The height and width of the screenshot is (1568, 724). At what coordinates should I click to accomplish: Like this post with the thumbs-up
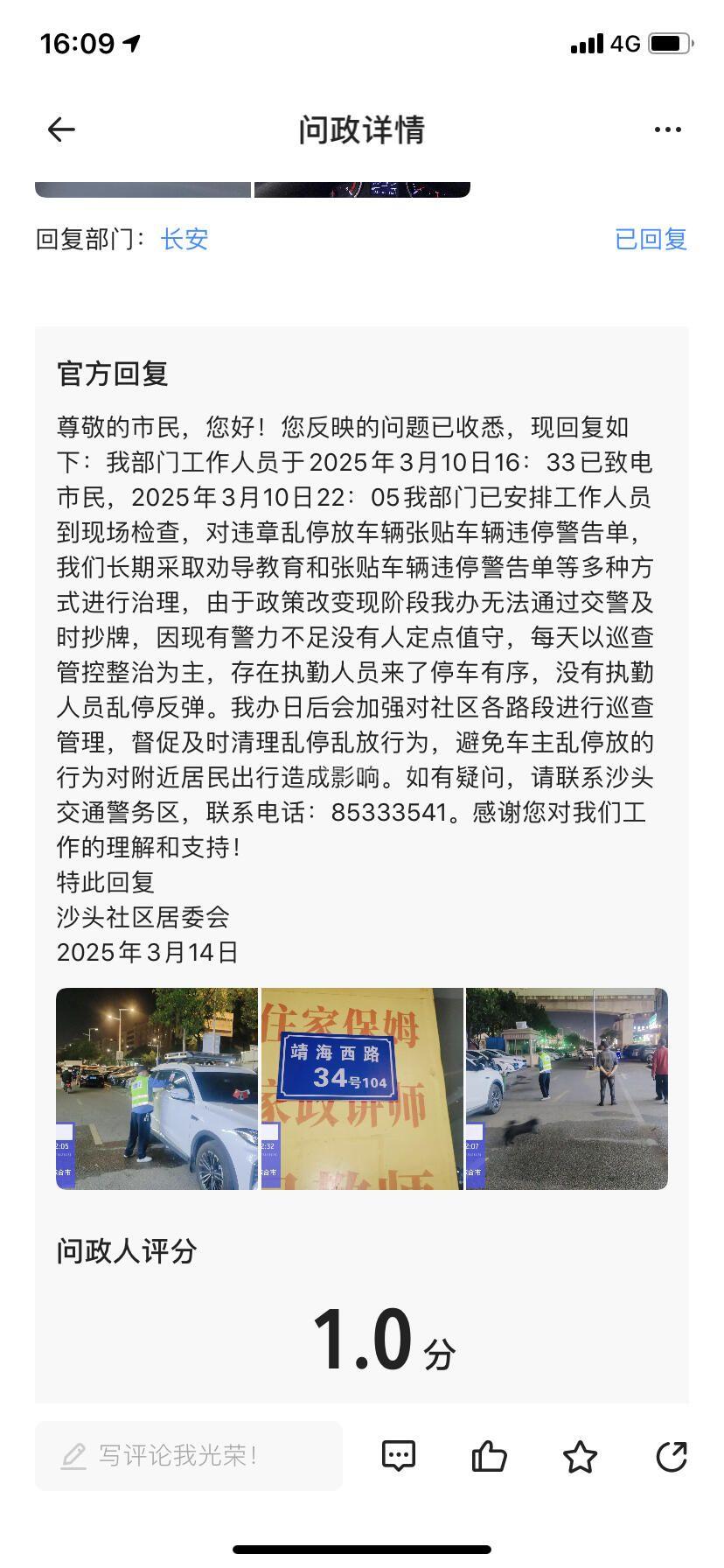[489, 1456]
